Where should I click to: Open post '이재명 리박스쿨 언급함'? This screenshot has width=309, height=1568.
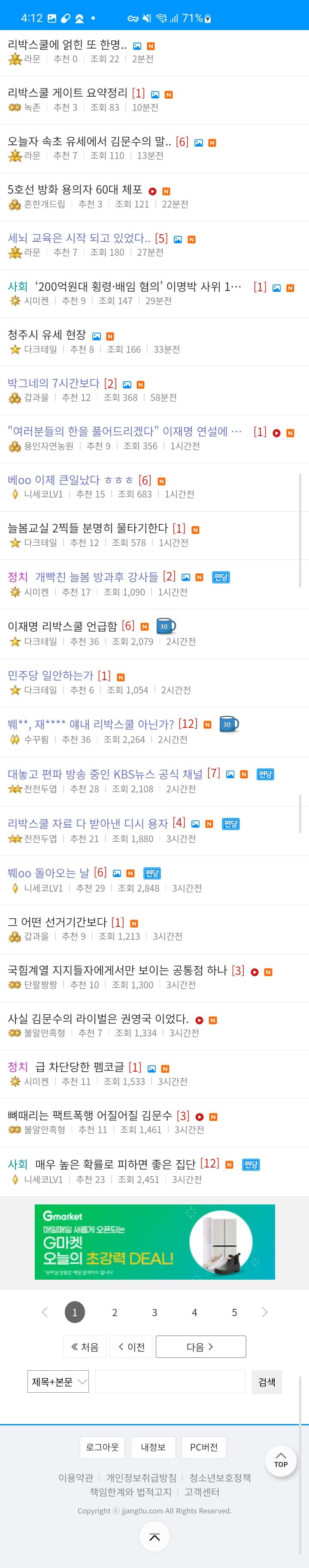pos(62,626)
